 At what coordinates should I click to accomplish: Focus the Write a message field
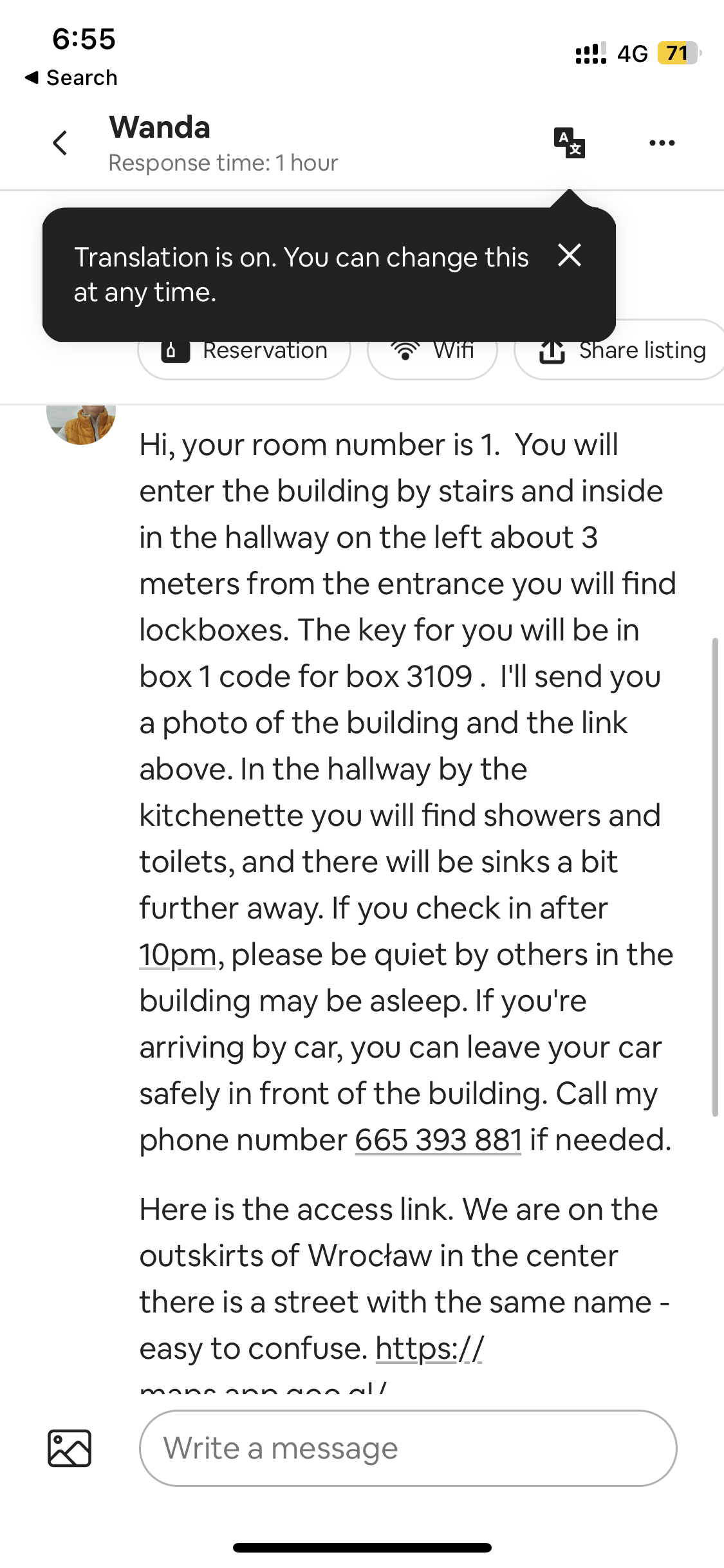(408, 1448)
